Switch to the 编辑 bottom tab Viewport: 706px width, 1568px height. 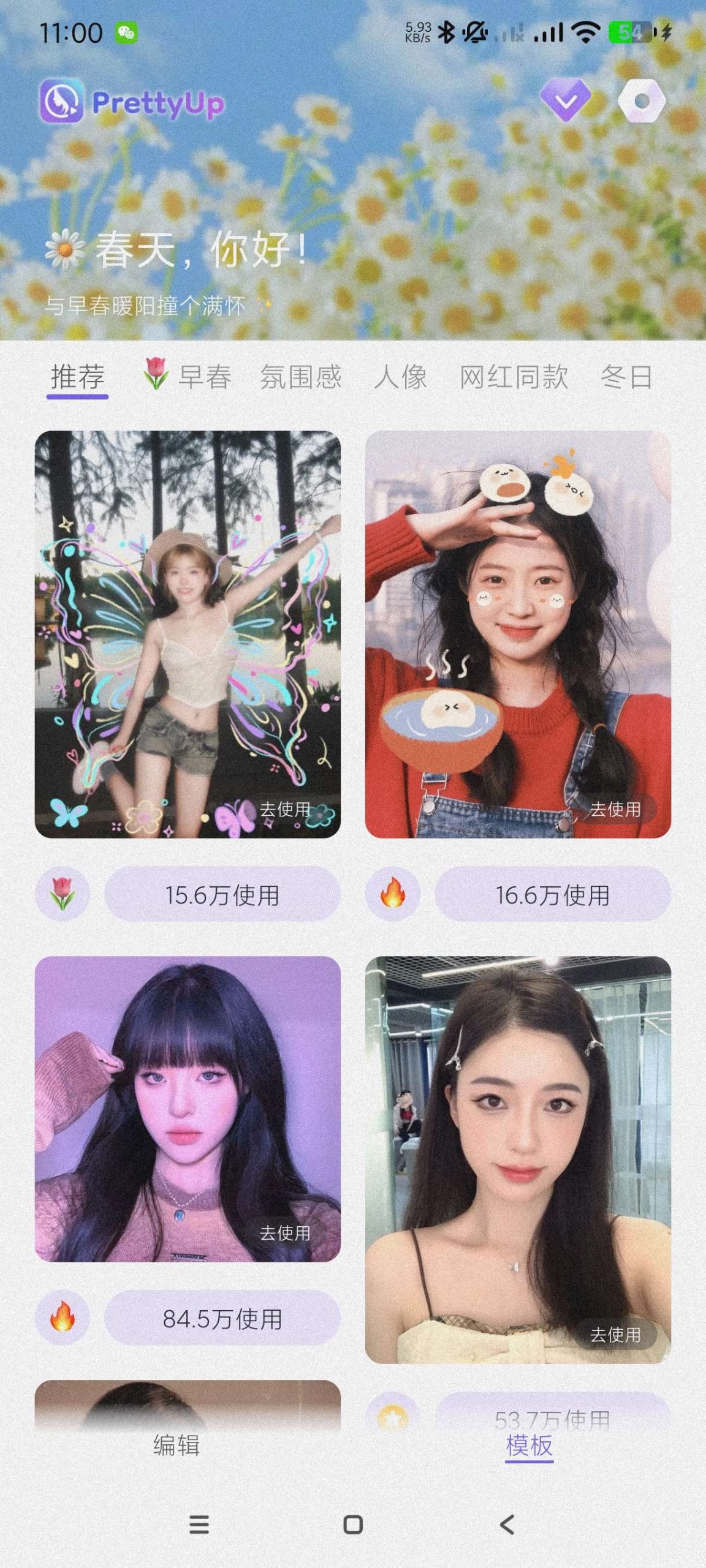[176, 1445]
